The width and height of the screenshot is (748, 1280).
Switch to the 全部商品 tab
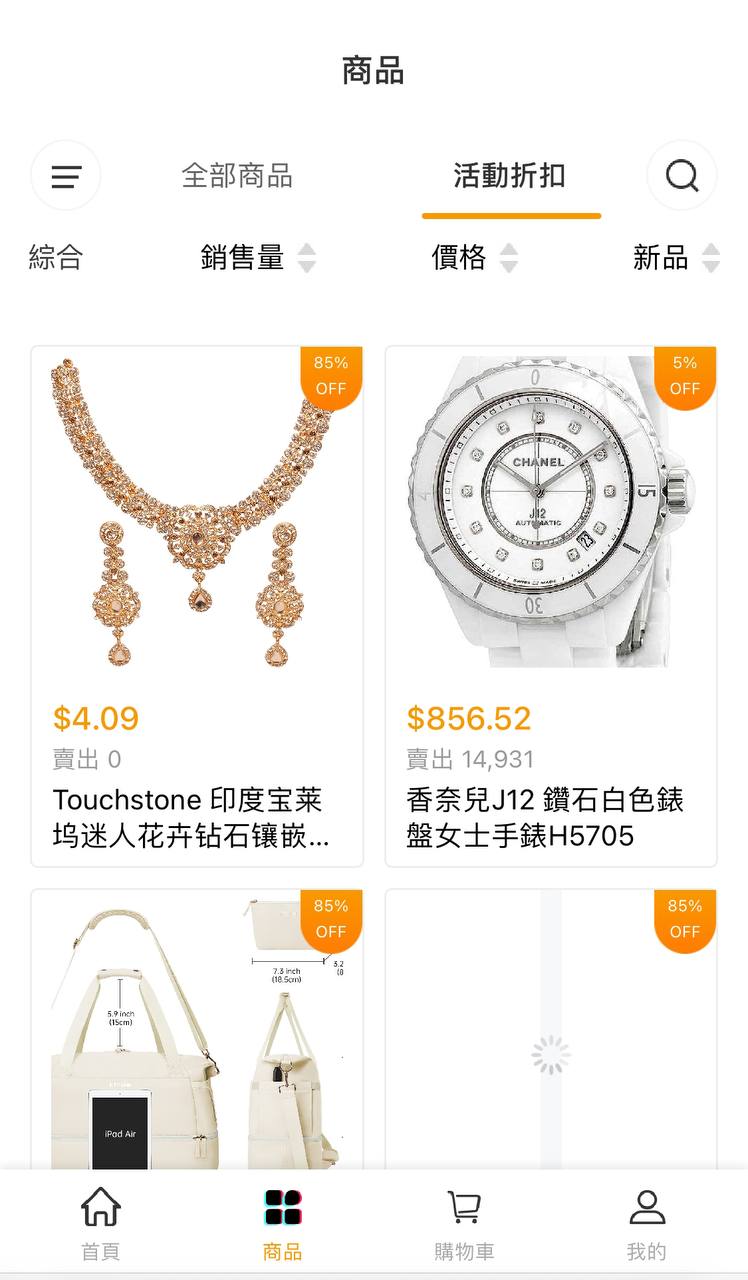[x=237, y=176]
